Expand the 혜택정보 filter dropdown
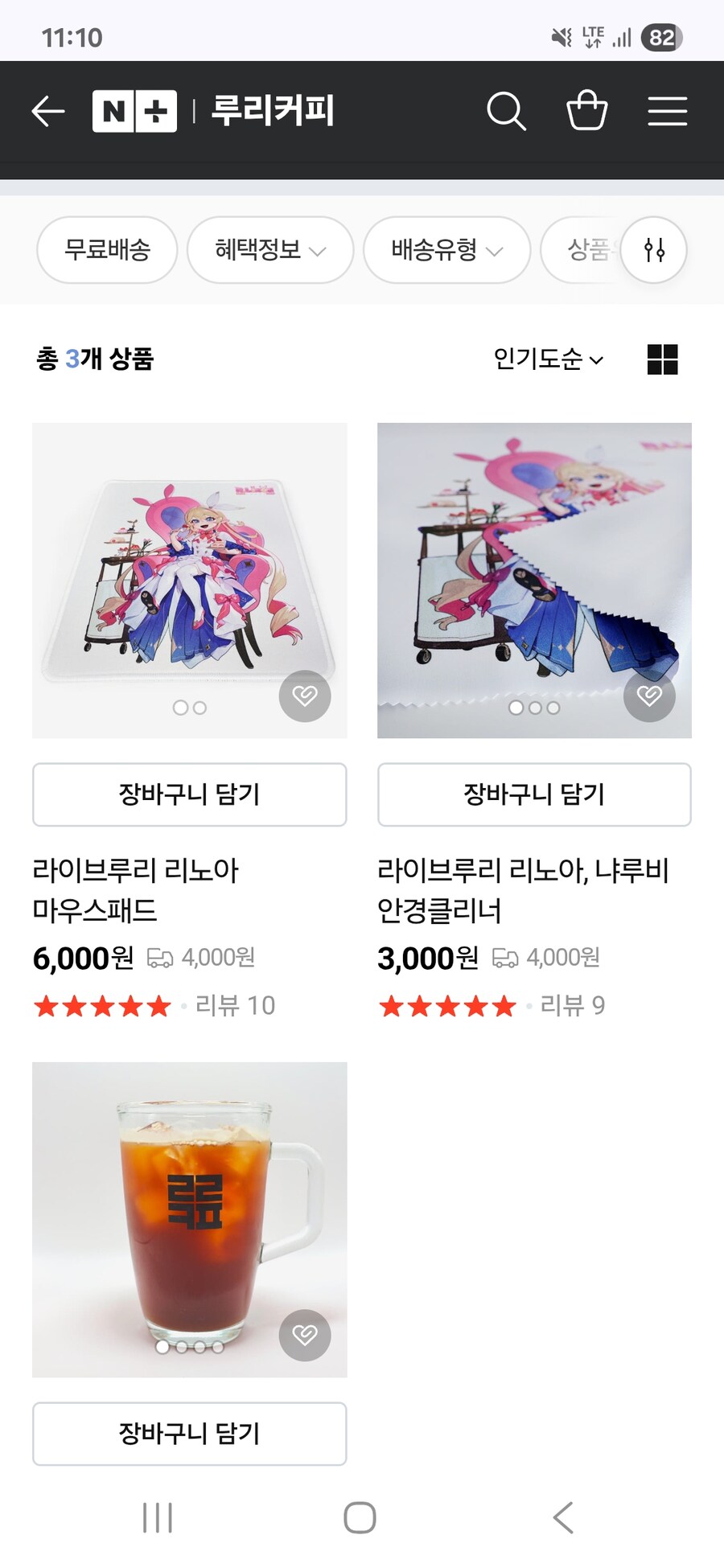Viewport: 724px width, 1568px height. pyautogui.click(x=270, y=250)
